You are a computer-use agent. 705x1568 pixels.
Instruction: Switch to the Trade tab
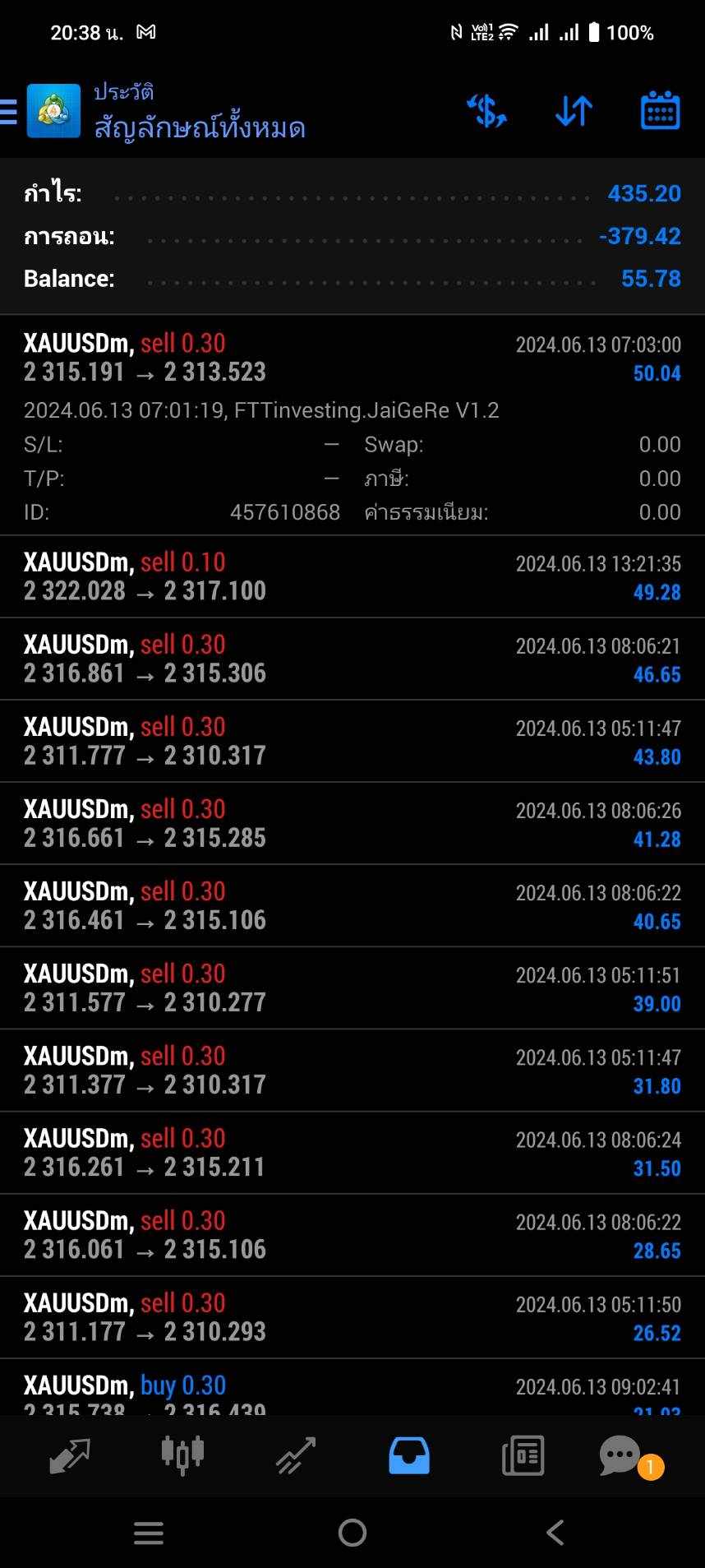click(x=296, y=1455)
